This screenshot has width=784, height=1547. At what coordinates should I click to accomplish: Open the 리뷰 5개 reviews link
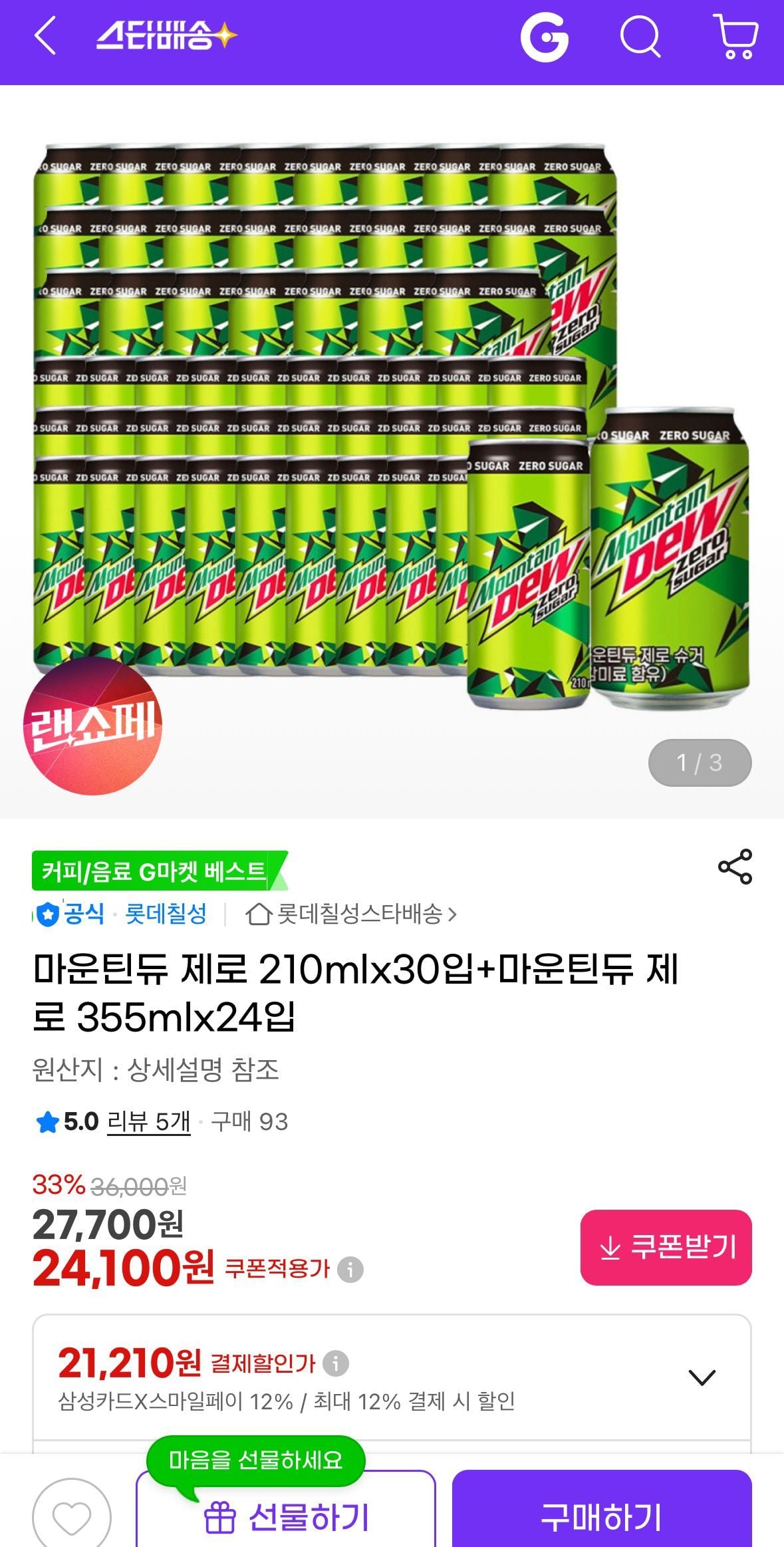pos(148,1122)
